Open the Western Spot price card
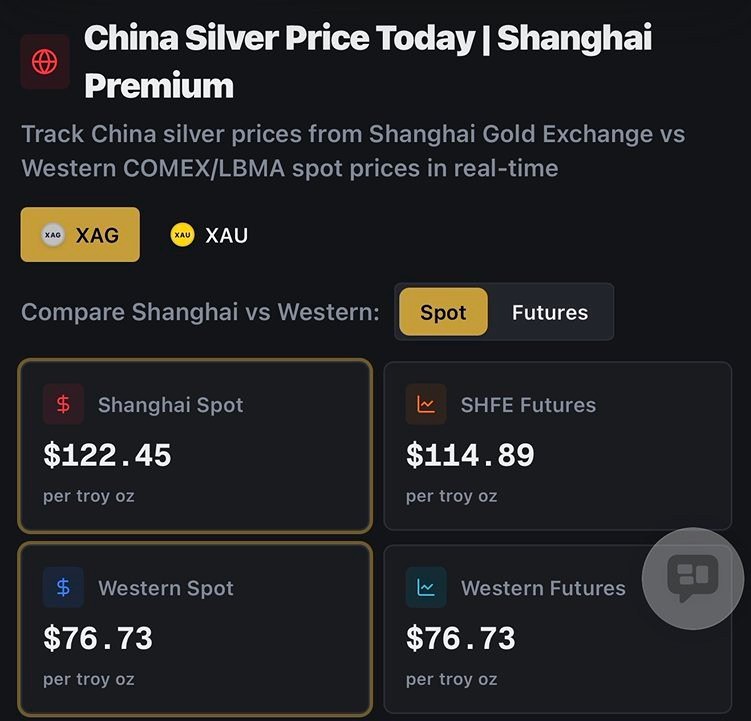Image resolution: width=751 pixels, height=721 pixels. 195,629
